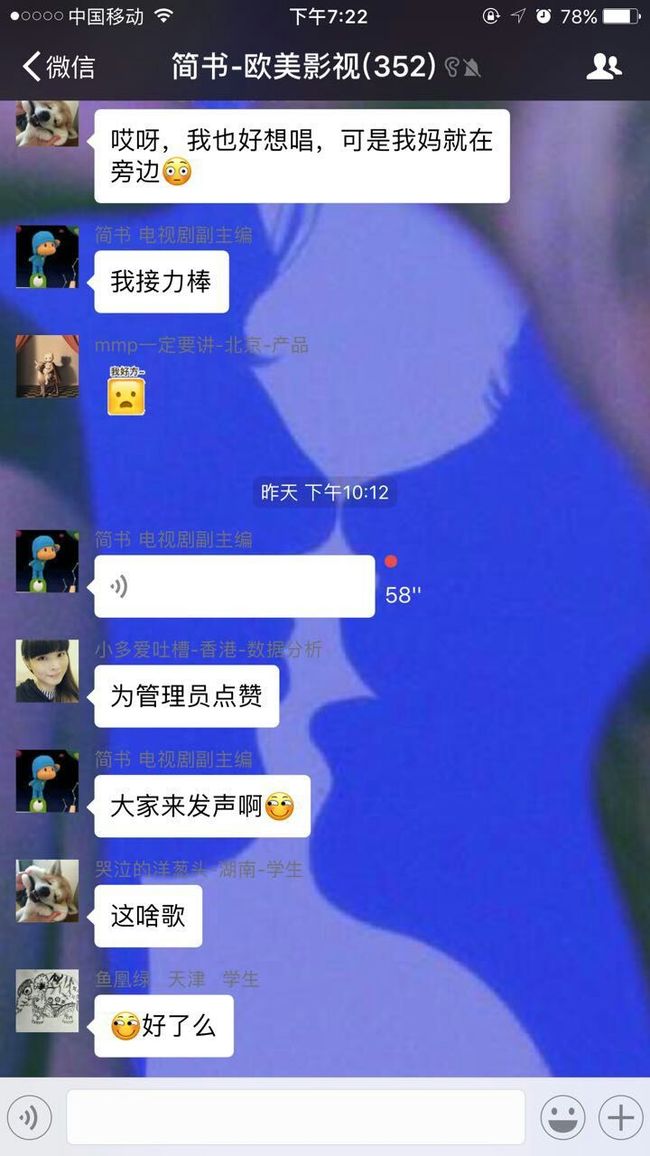Screen dimensions: 650x1156
Task: Open the emoji sticker panel
Action: [563, 1118]
